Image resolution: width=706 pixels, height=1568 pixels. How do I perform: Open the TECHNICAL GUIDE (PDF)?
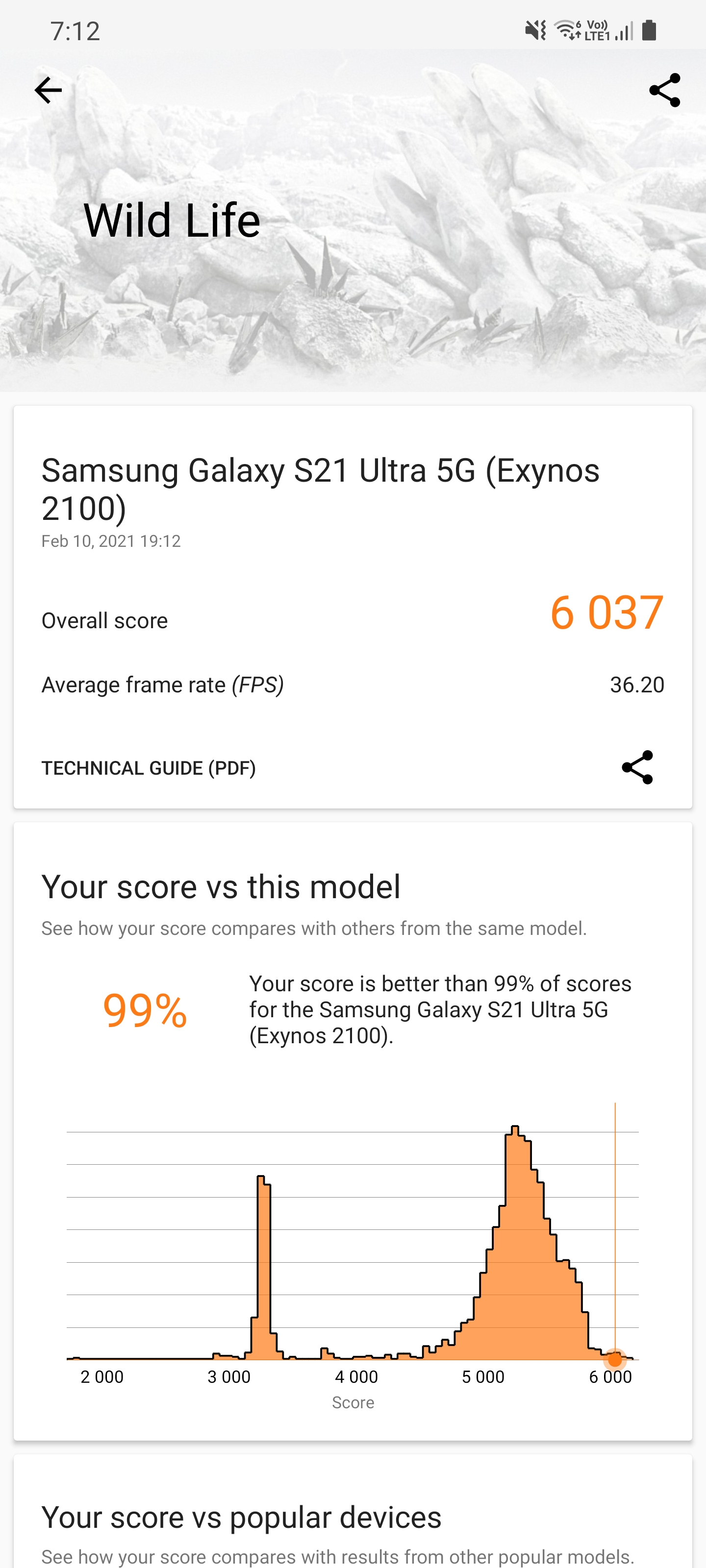[x=149, y=768]
